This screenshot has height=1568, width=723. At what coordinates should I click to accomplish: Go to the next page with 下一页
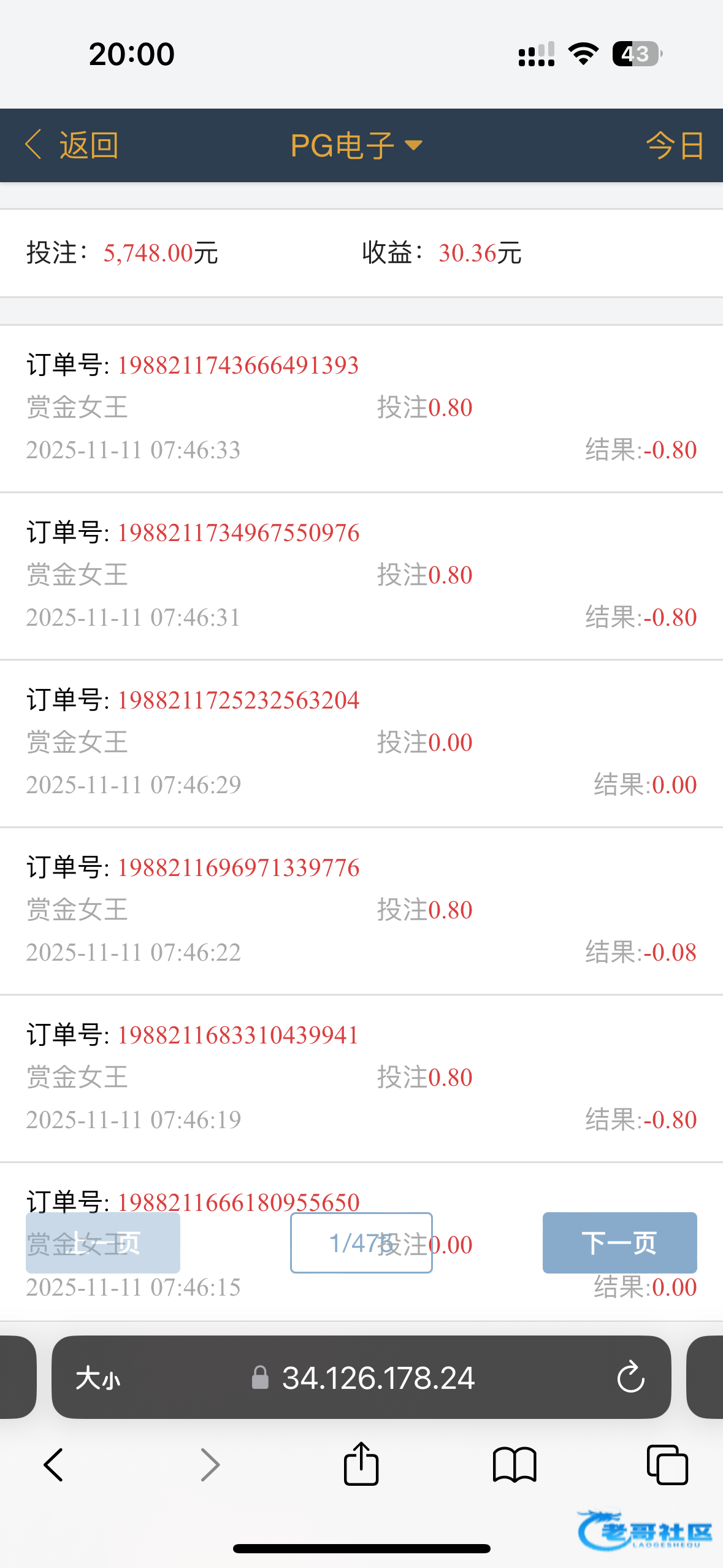point(619,1242)
